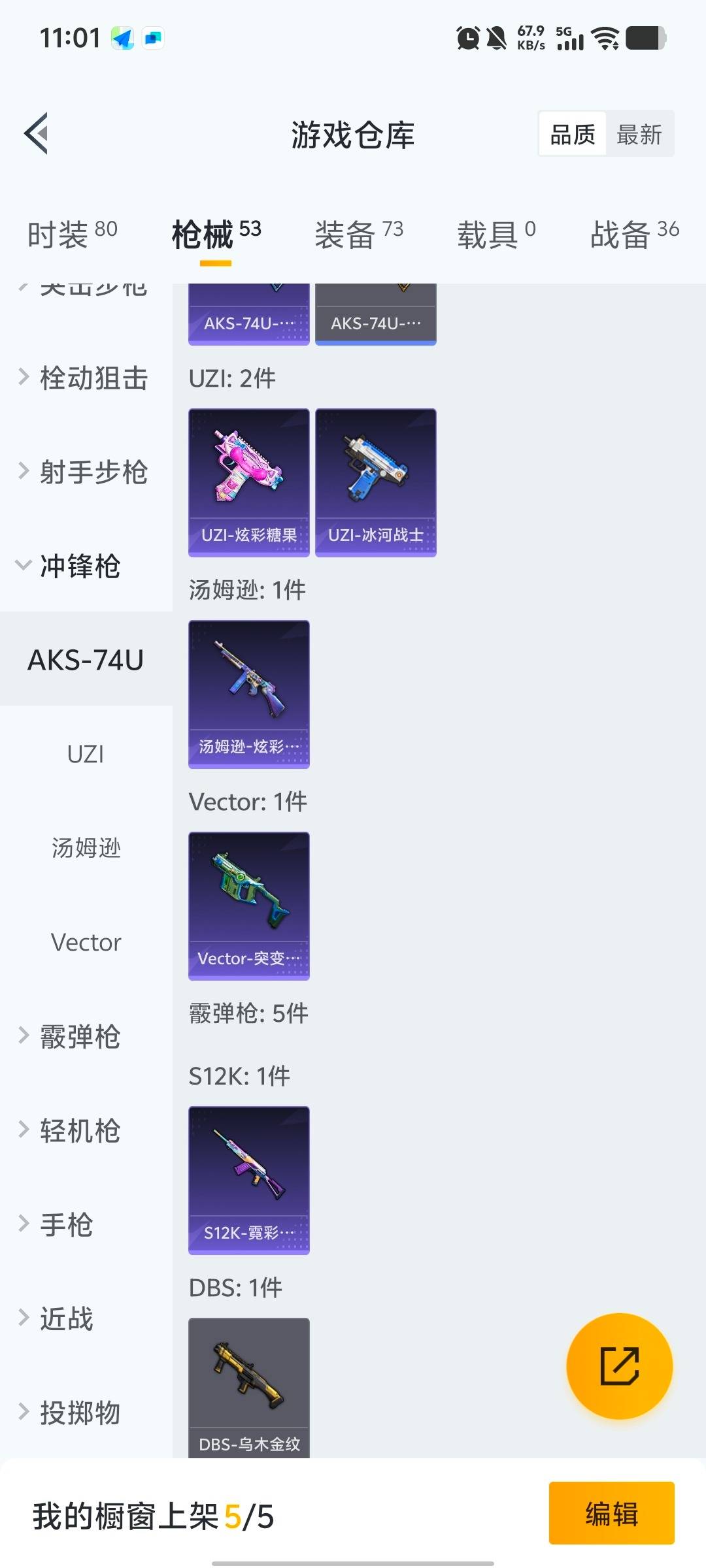View the Vector-突变 skin card
The width and height of the screenshot is (706, 1568).
pos(249,906)
